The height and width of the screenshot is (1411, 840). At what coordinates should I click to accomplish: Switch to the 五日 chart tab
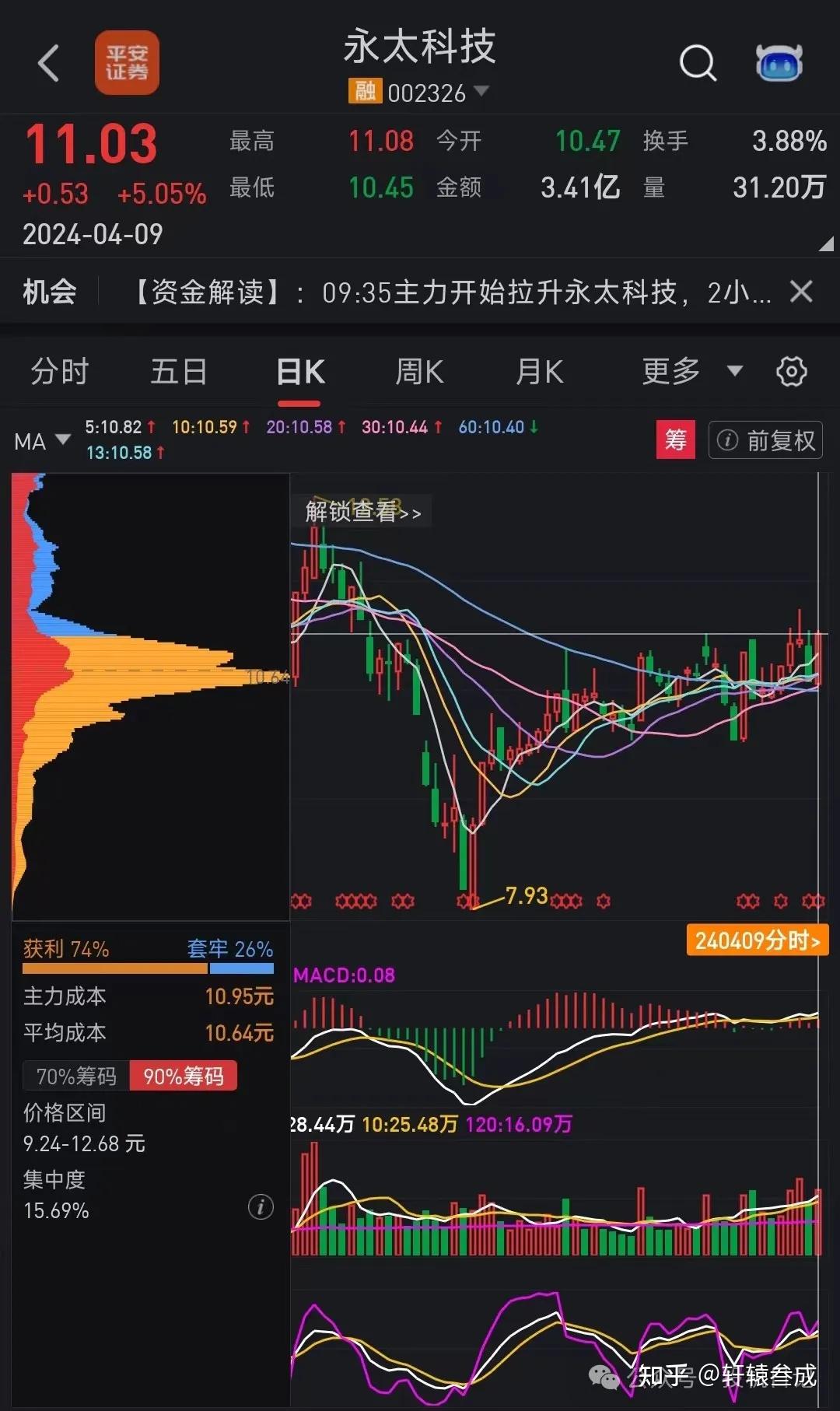pyautogui.click(x=179, y=372)
